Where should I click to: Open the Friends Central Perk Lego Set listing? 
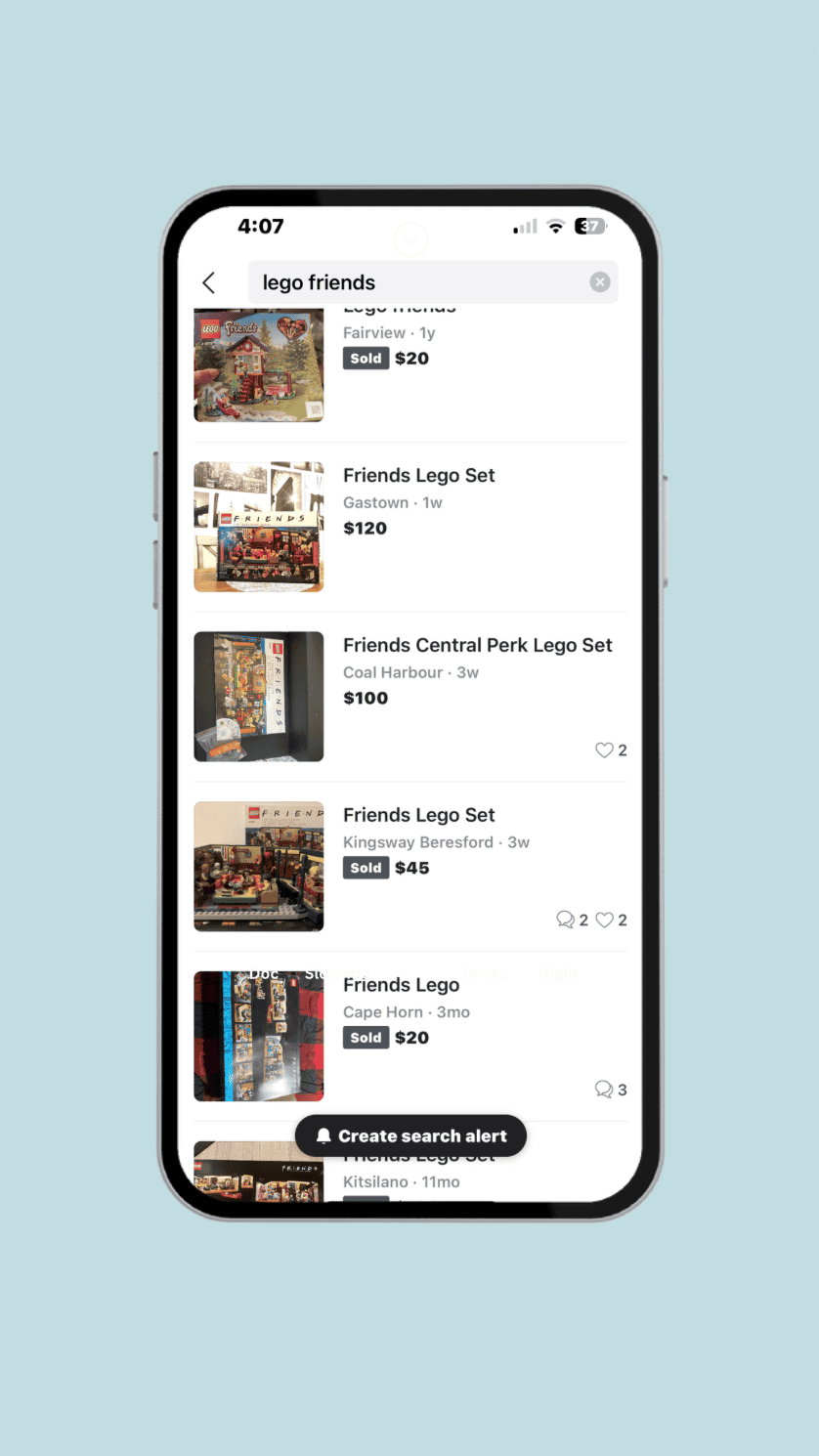477,645
